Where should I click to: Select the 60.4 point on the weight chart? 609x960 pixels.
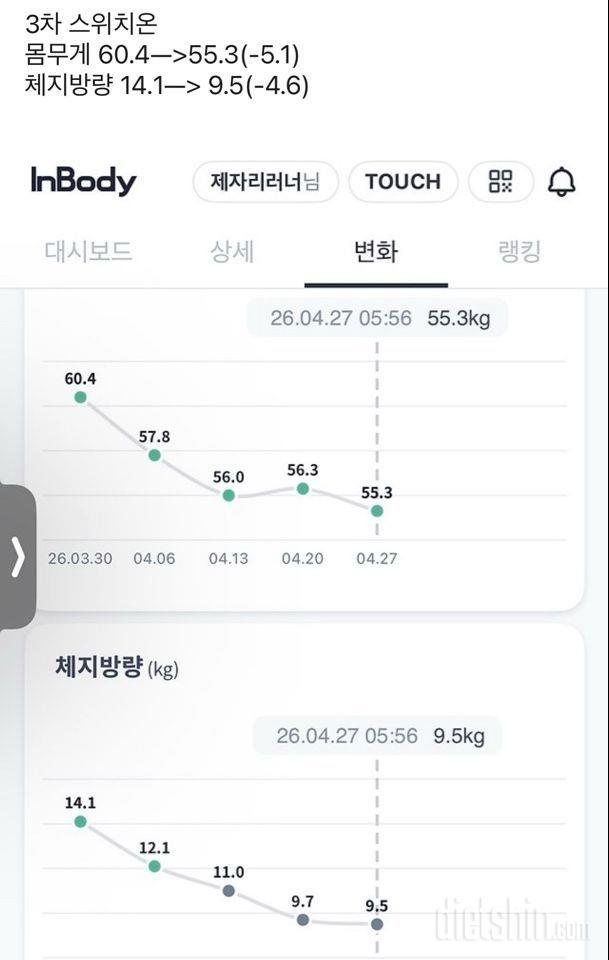(80, 397)
